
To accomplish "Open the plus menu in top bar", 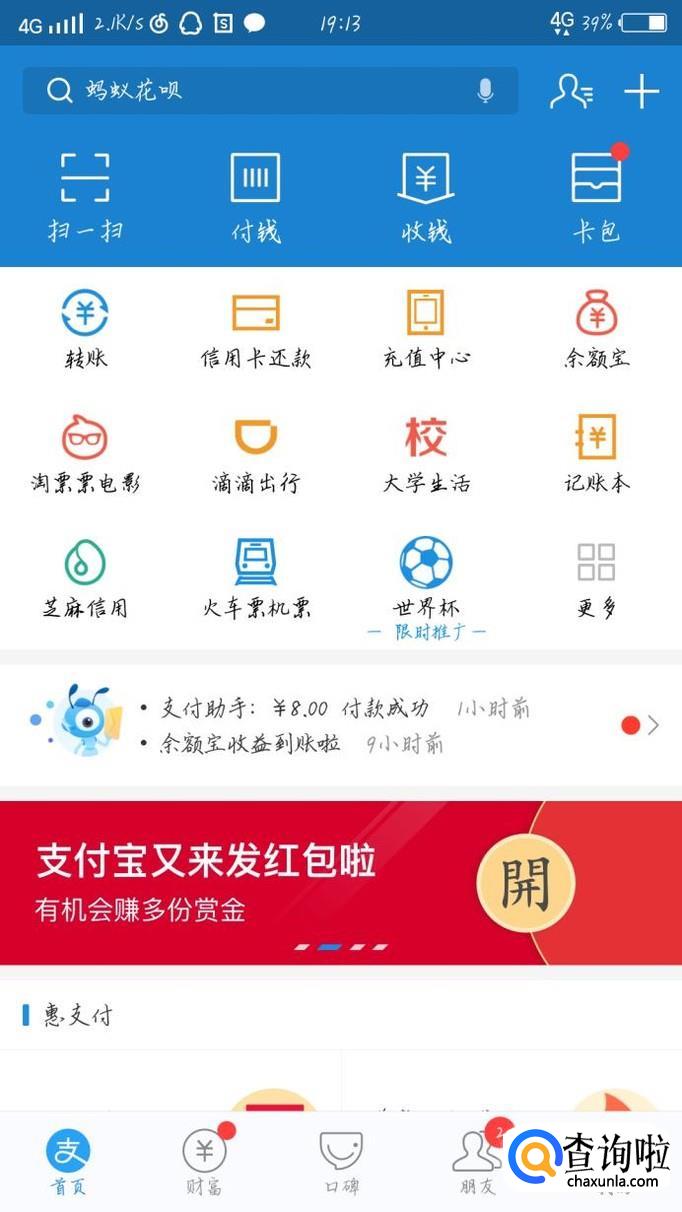I will [x=641, y=91].
